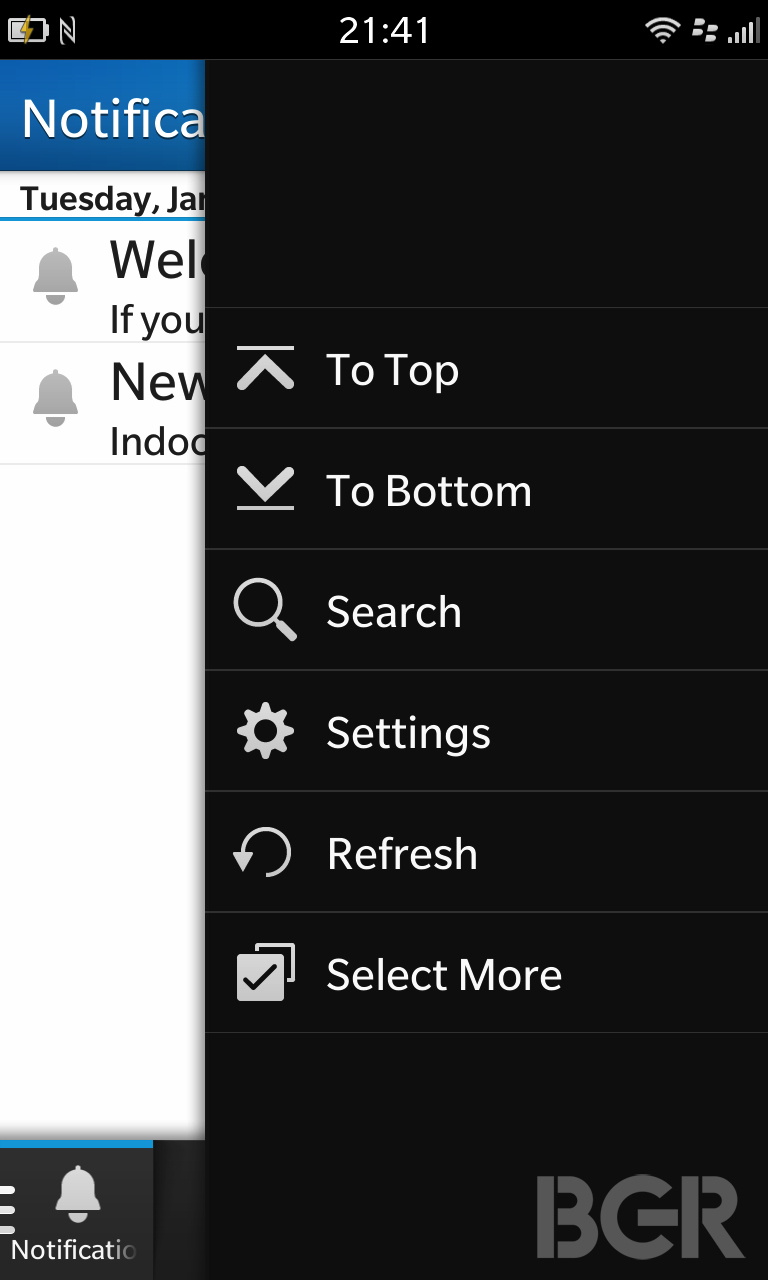768x1280 pixels.
Task: Choose Select More option
Action: point(486,974)
